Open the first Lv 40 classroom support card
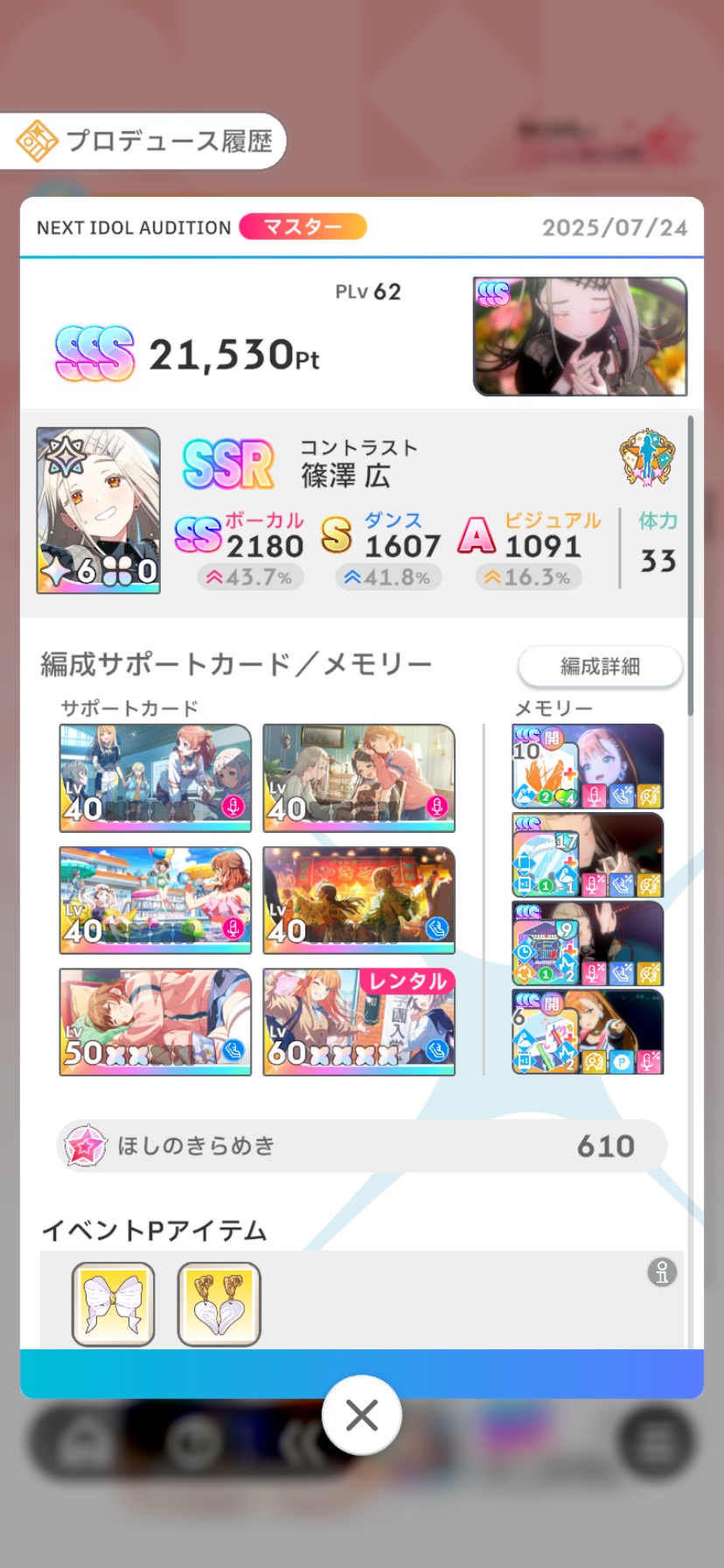The width and height of the screenshot is (724, 1568). pyautogui.click(x=156, y=778)
